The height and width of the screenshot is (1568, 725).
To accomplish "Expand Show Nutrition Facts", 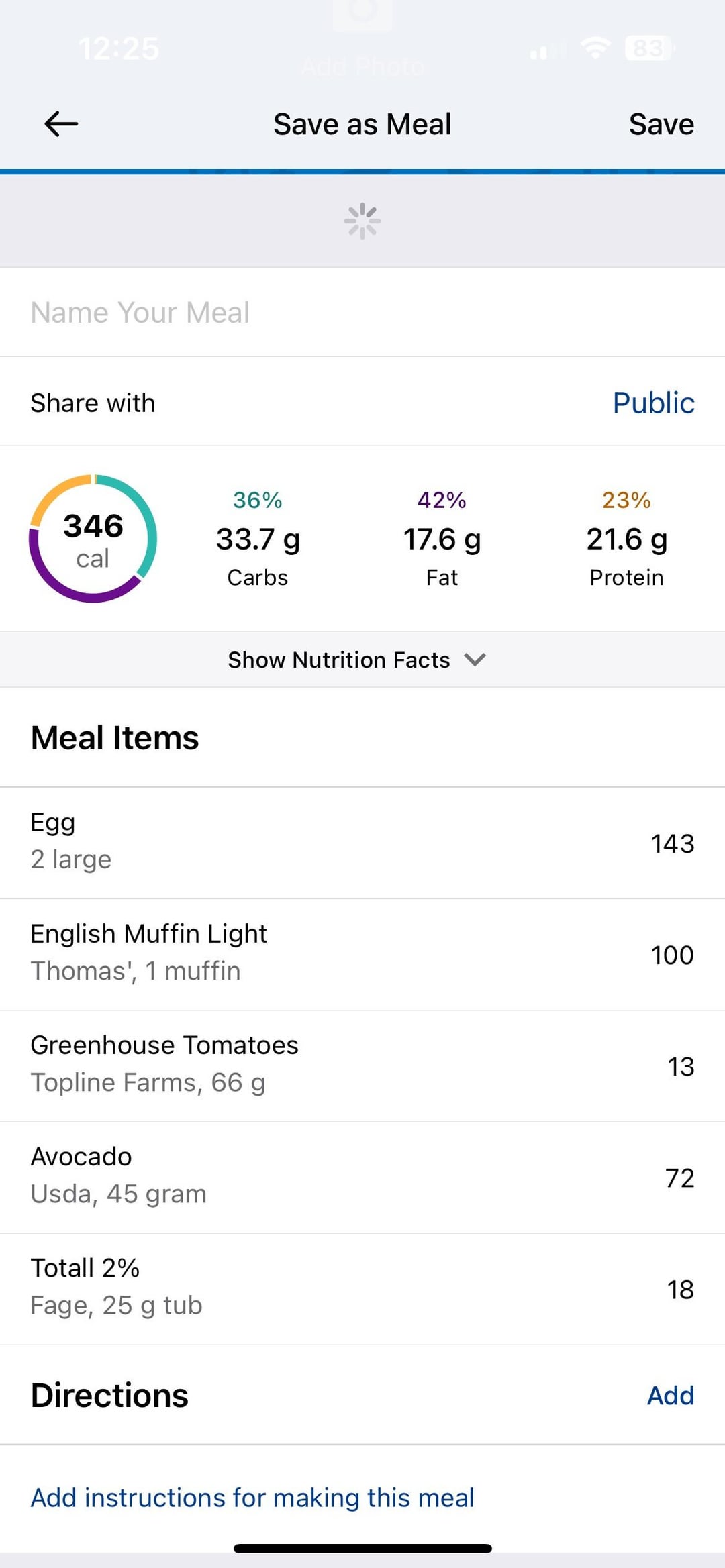I will tap(362, 660).
